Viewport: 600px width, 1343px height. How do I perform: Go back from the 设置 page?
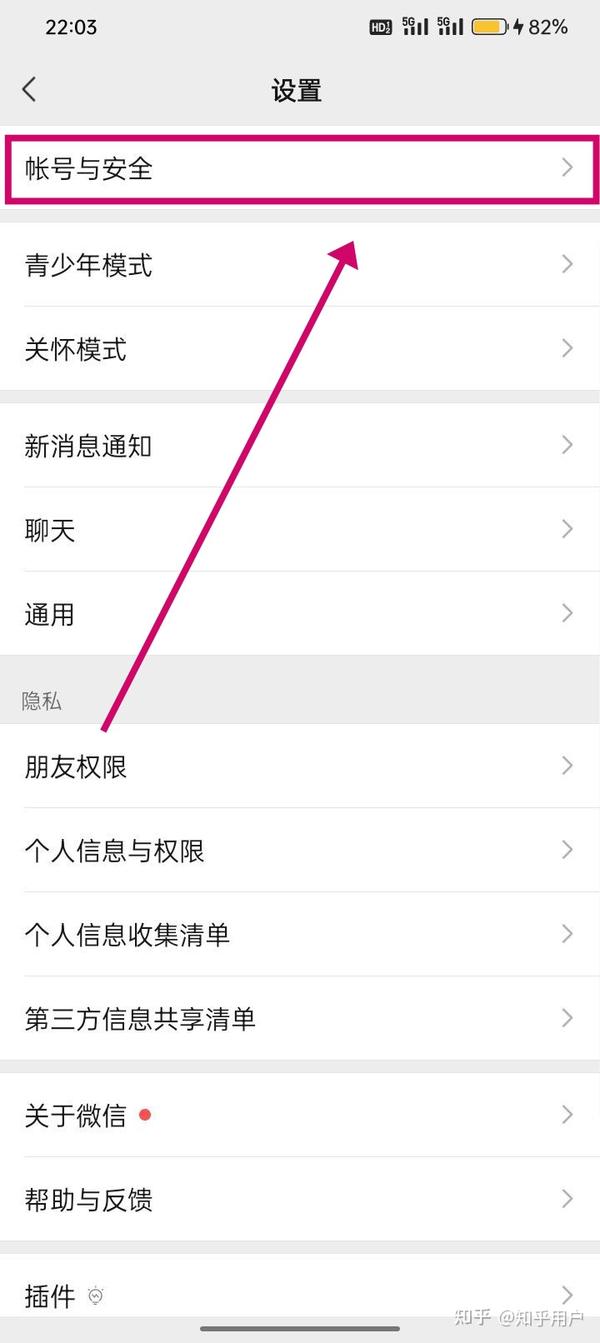(x=29, y=89)
